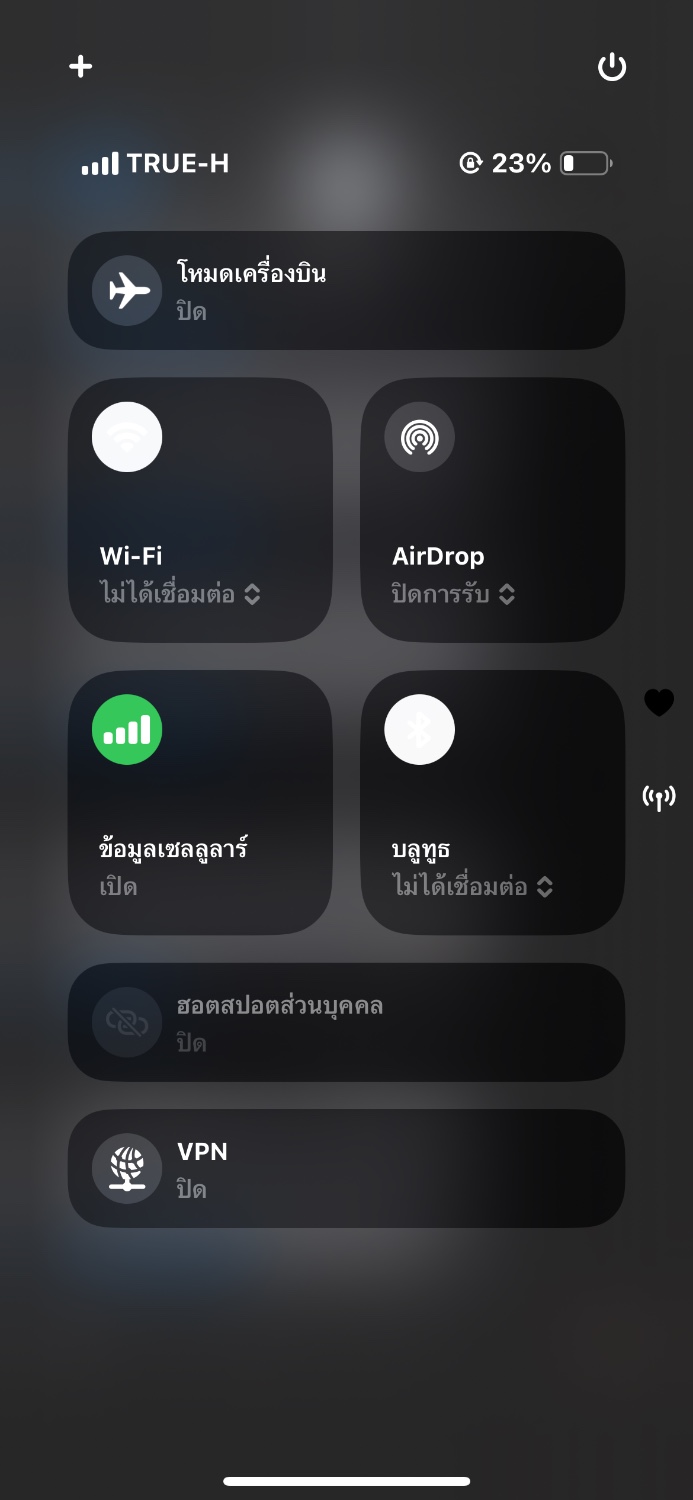Jump to favorites page via heart icon

click(x=659, y=703)
